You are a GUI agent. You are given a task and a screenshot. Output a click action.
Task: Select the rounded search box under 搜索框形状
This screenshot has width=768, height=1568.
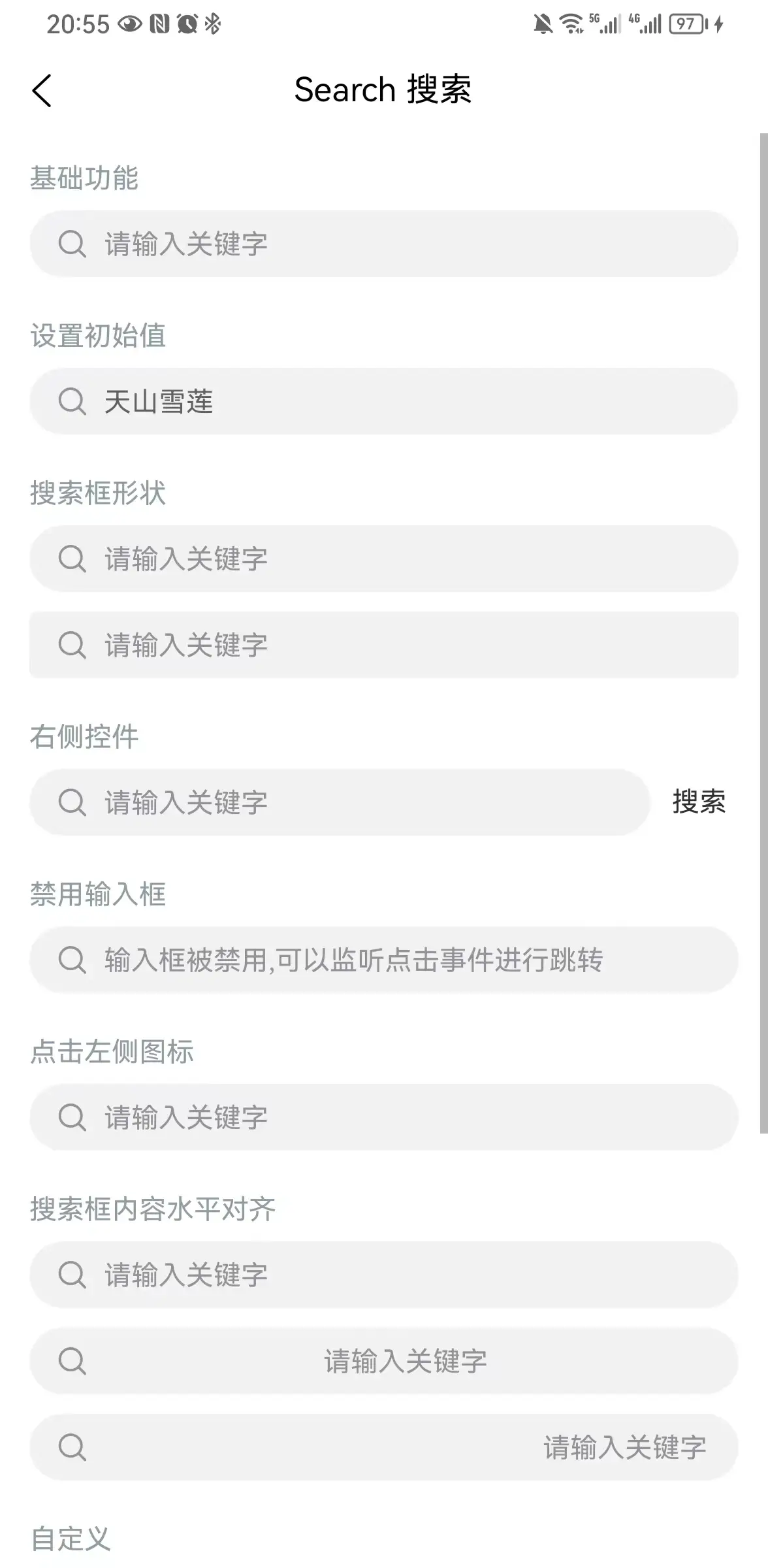coord(384,559)
